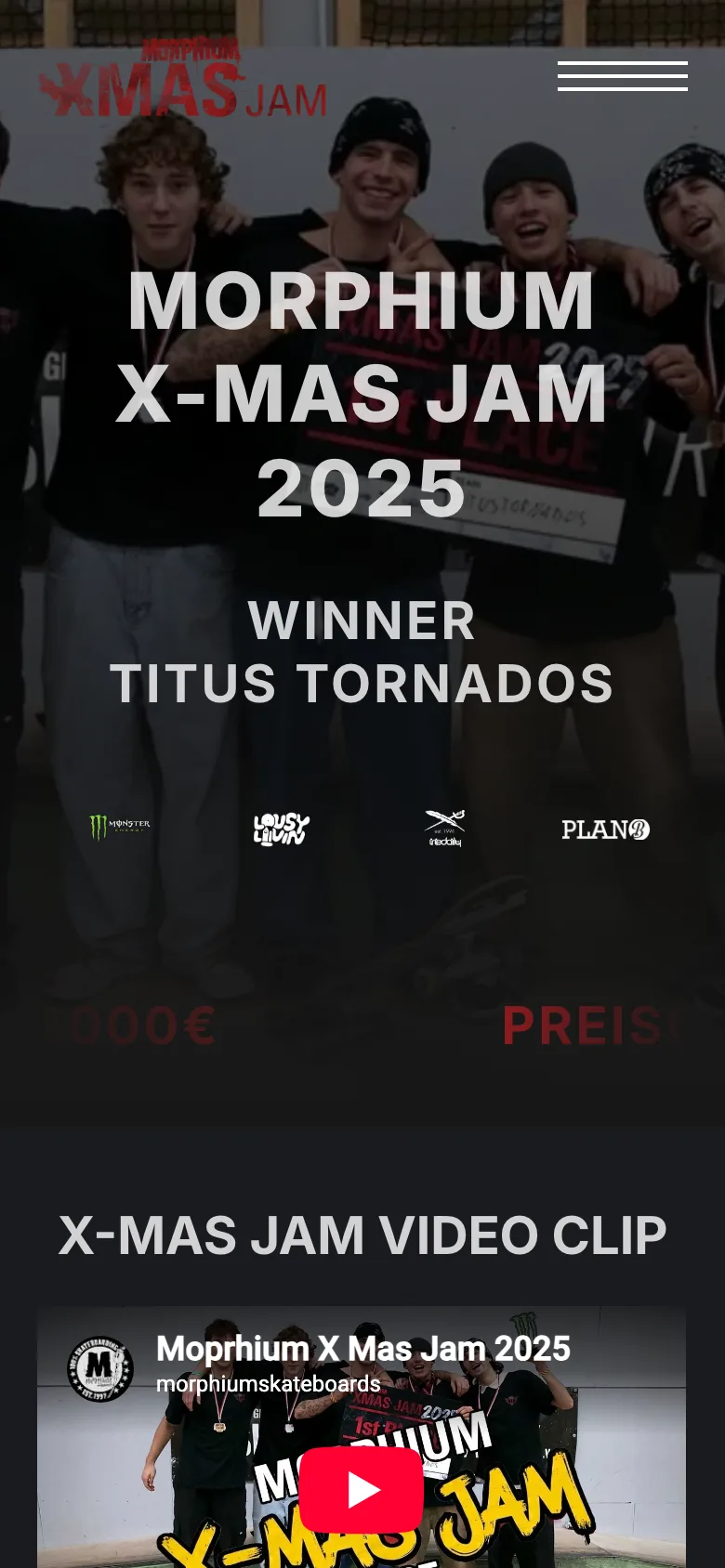Open the Iriedaily sponsor link

(x=444, y=829)
